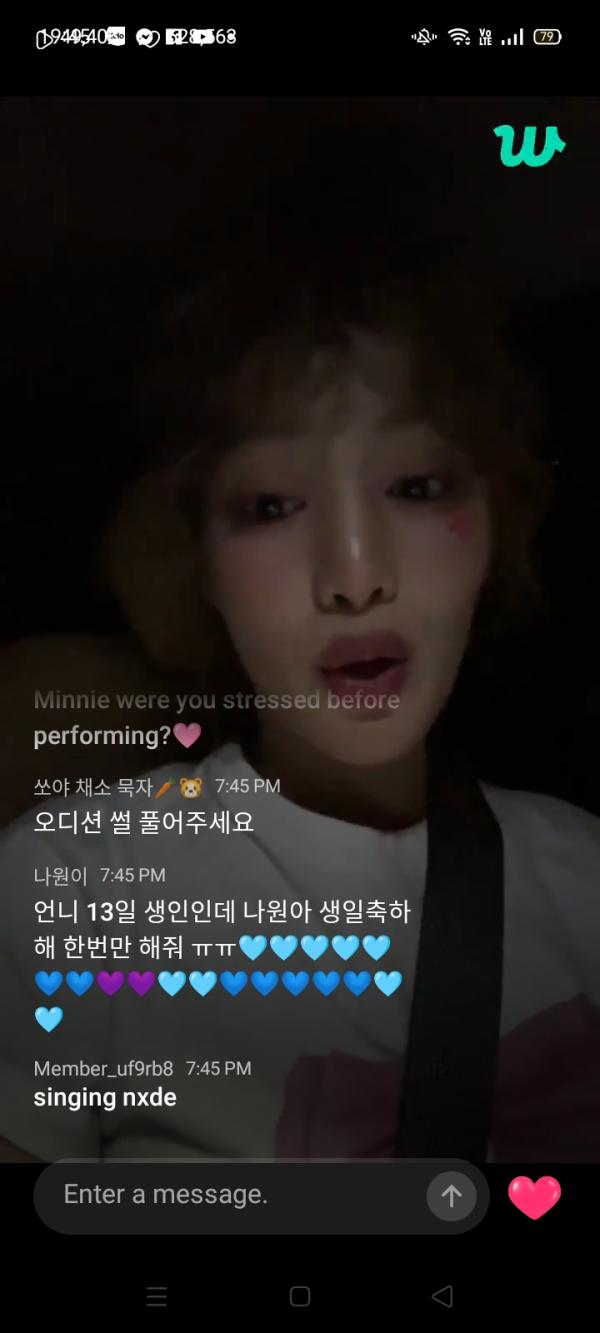This screenshot has width=600, height=1333.
Task: Go back using the system back button
Action: coord(442,1296)
